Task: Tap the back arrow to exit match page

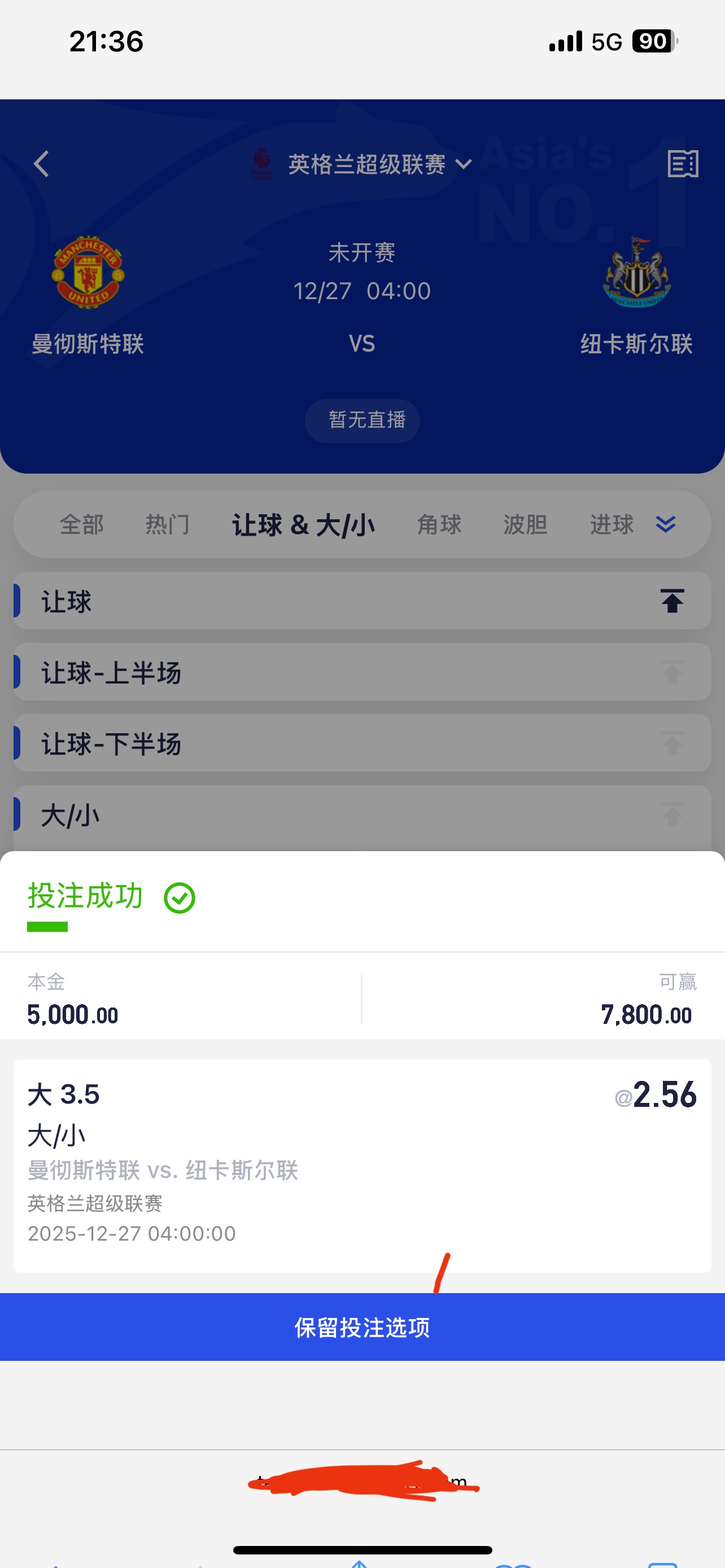Action: tap(41, 163)
